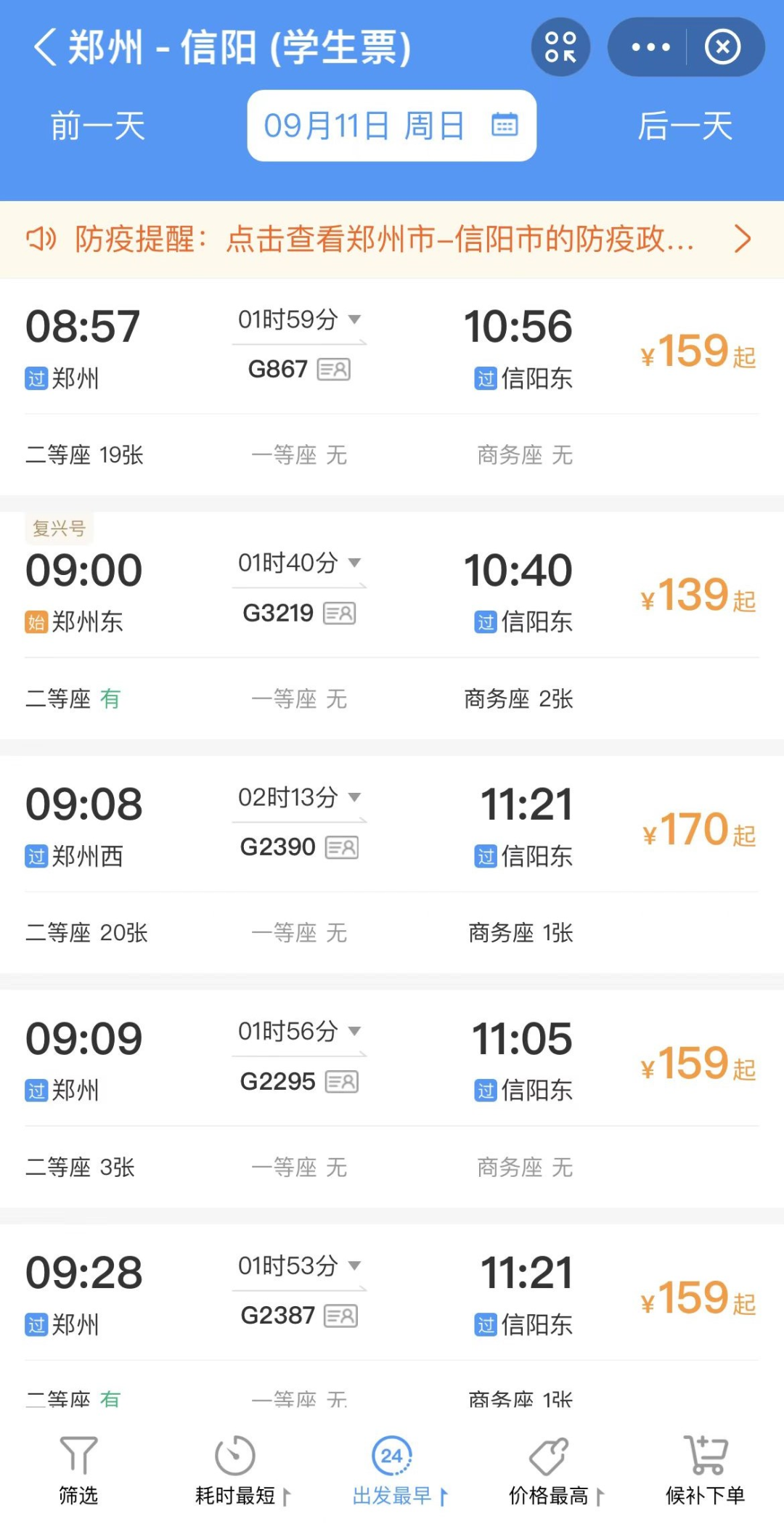Select train G2295 departing 09:09
The image size is (784, 1524).
pos(392,1061)
